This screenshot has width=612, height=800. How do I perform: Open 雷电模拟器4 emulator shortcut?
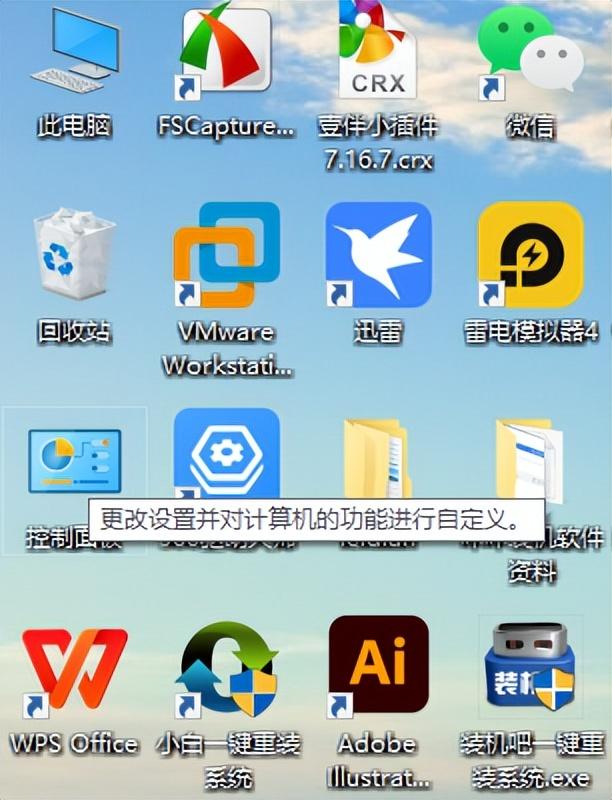[530, 254]
